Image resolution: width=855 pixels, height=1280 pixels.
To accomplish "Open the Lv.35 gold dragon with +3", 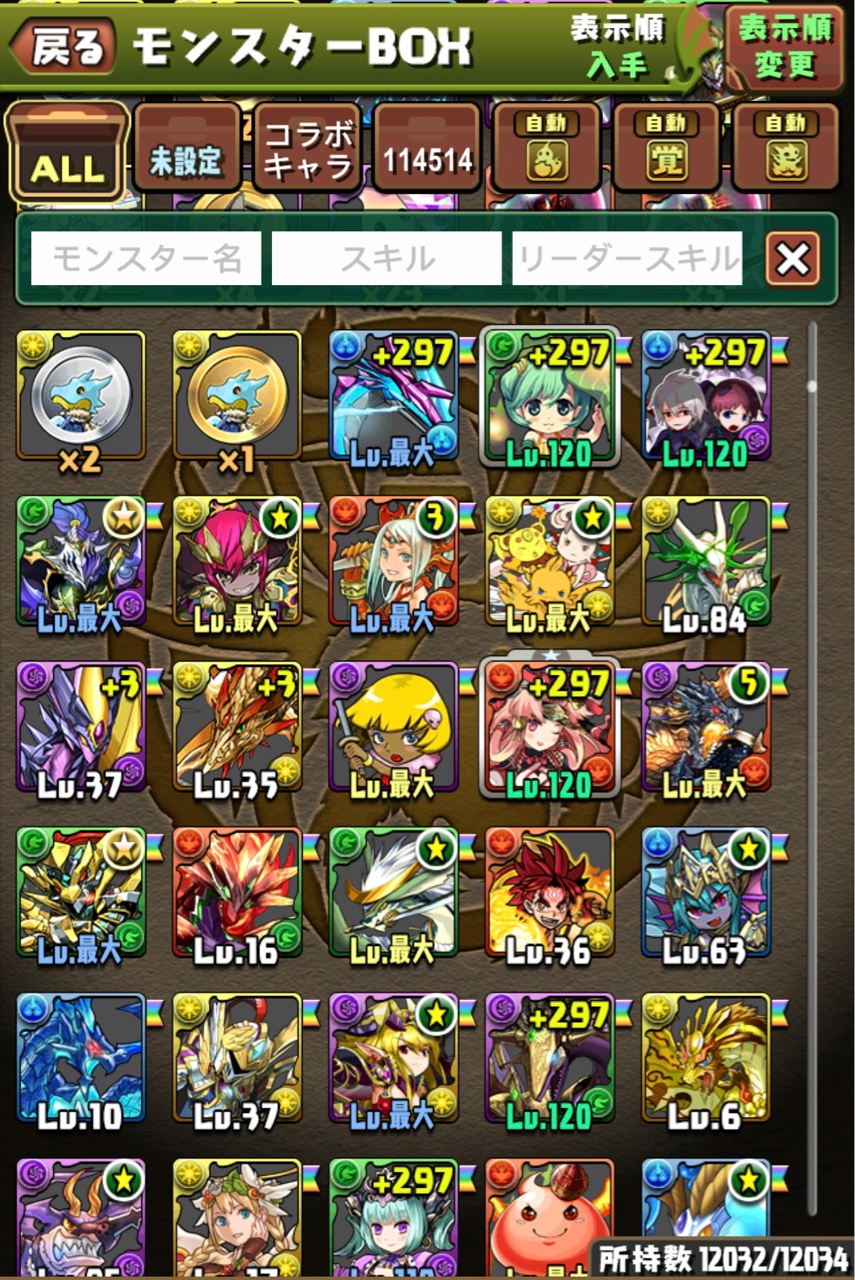I will point(237,727).
